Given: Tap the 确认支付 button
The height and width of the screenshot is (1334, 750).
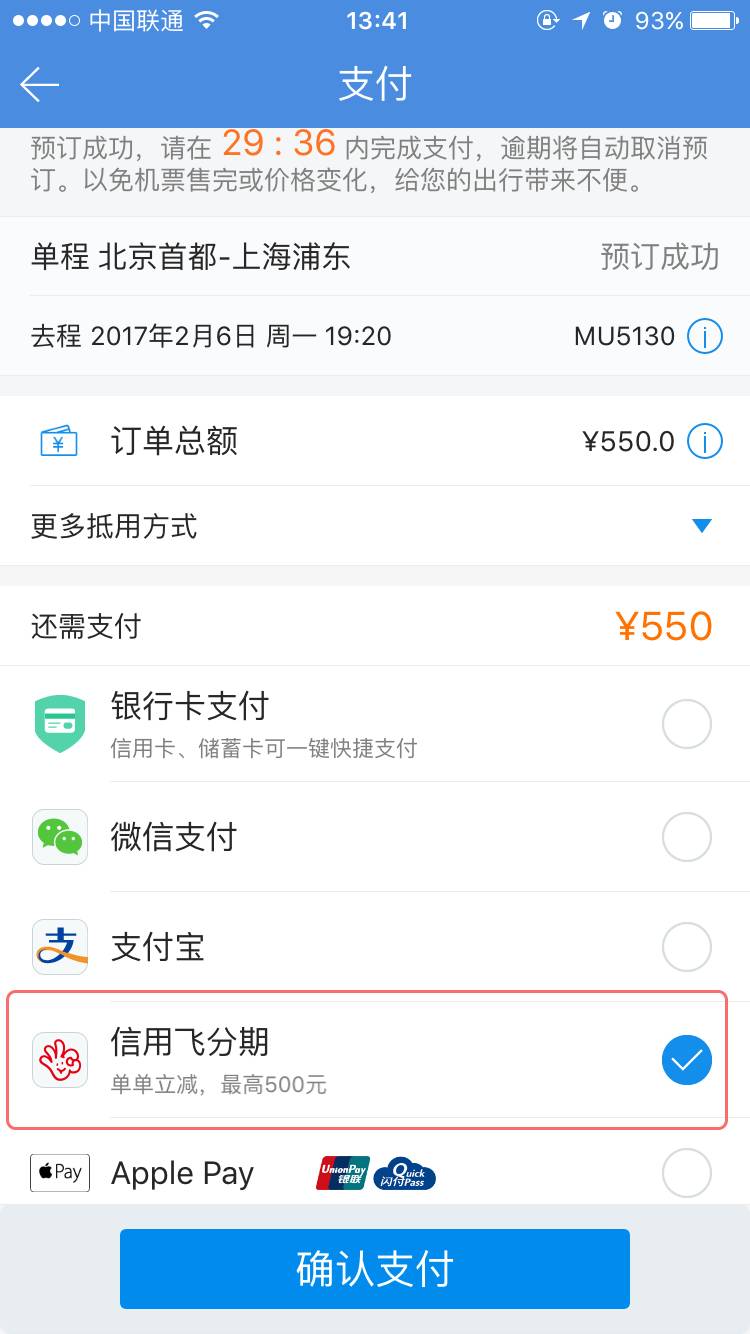Looking at the screenshot, I should pyautogui.click(x=375, y=1268).
